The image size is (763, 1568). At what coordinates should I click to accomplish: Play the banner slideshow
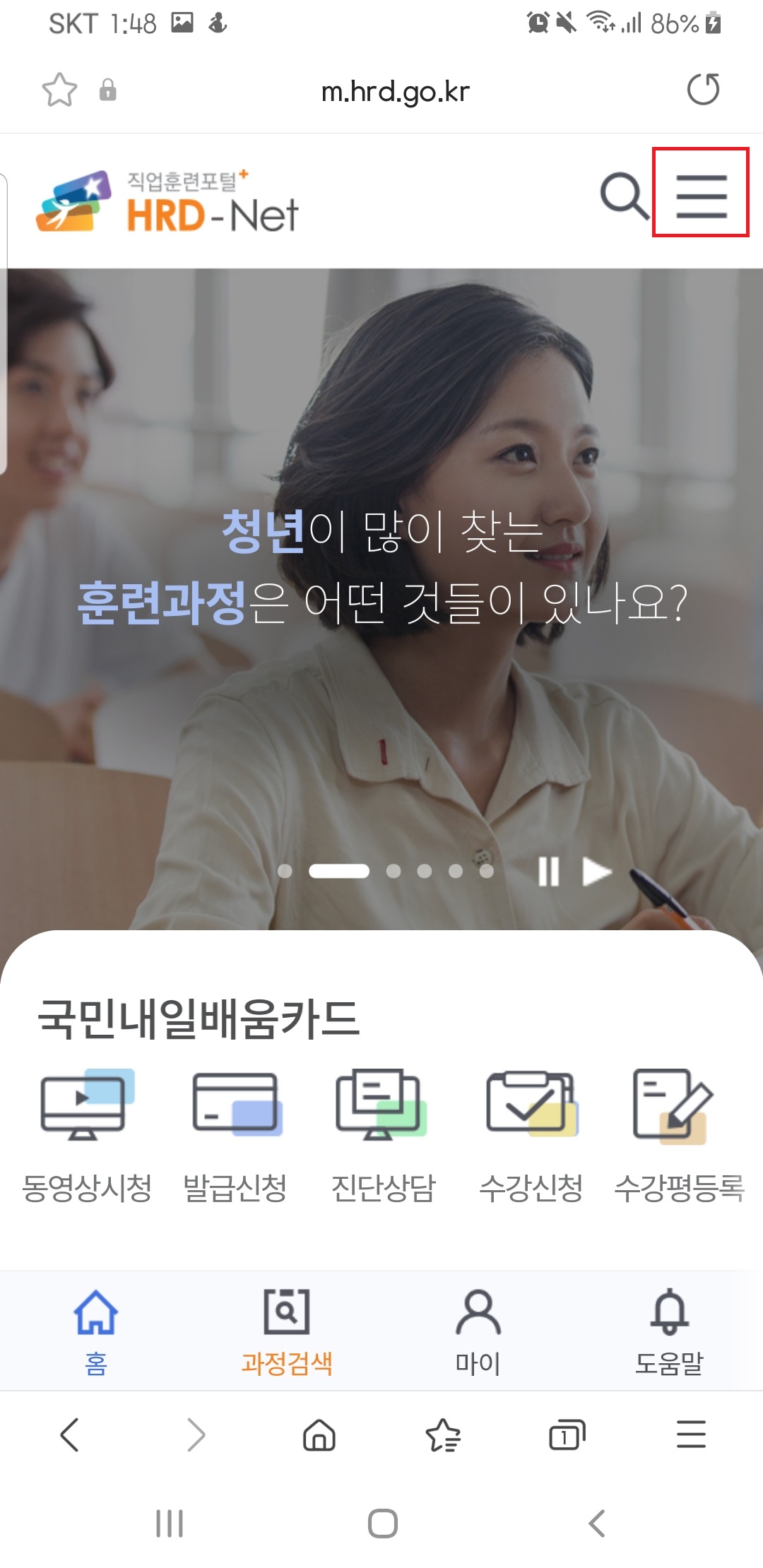pos(596,871)
